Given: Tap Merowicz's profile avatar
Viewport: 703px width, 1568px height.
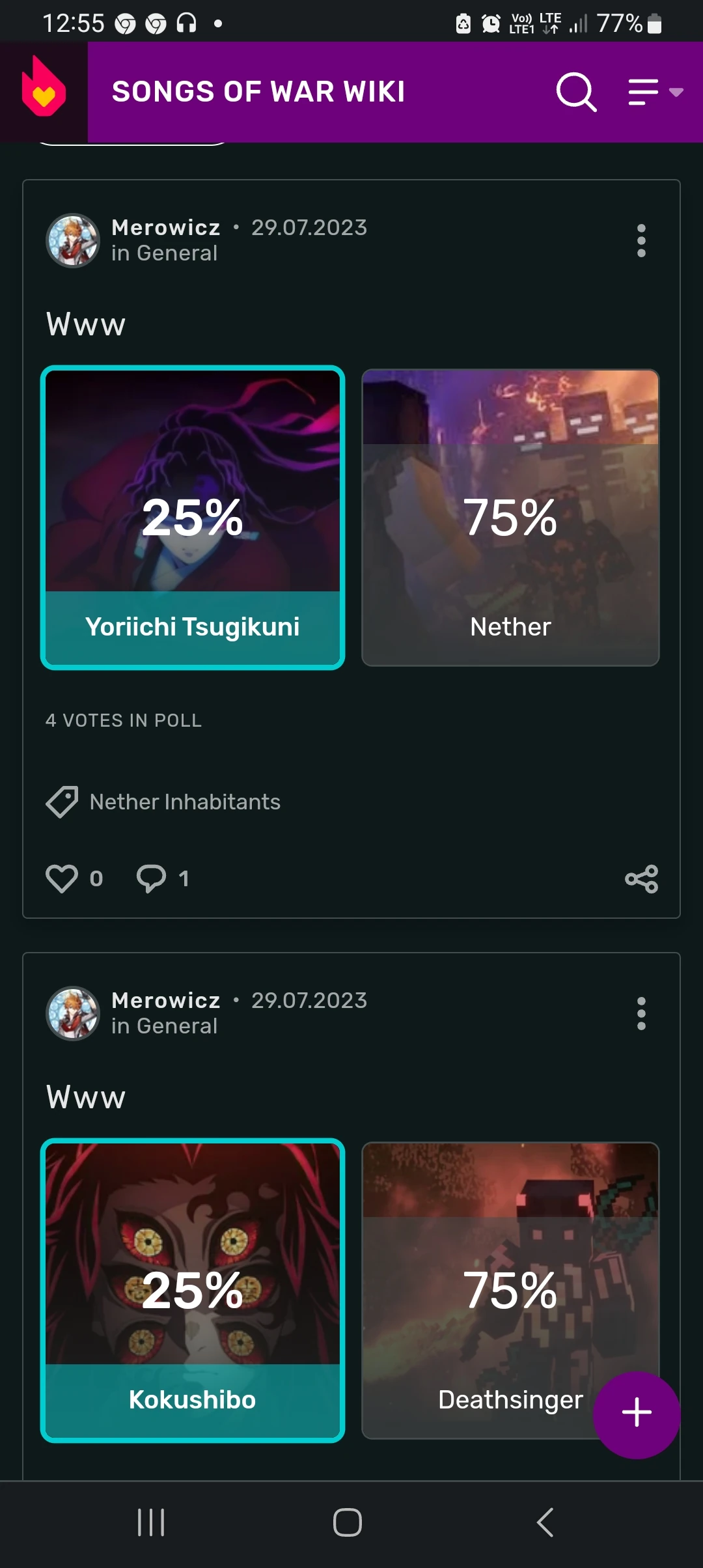Looking at the screenshot, I should (x=72, y=240).
